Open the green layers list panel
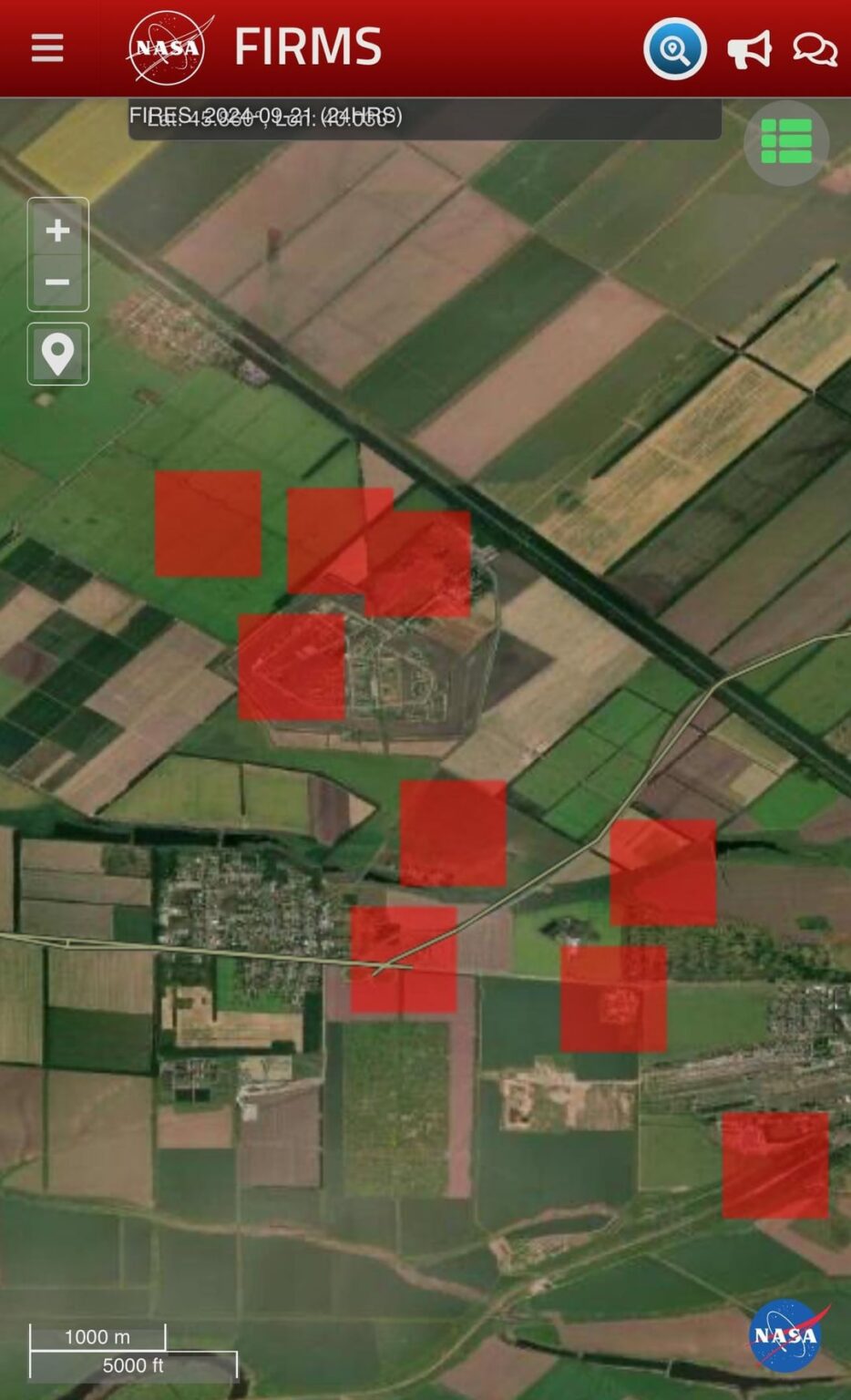Screen dimensions: 851x1400 click(786, 142)
